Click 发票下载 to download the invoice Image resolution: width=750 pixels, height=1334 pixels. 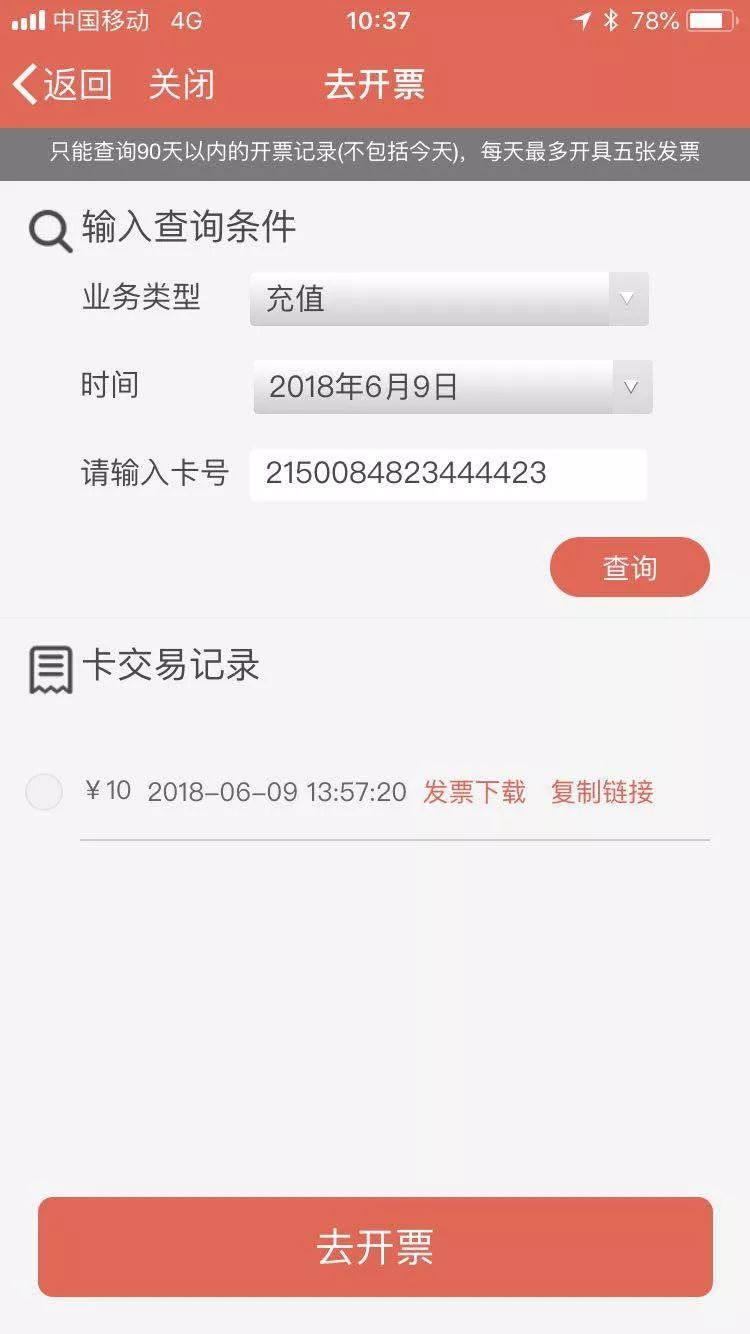pos(474,792)
